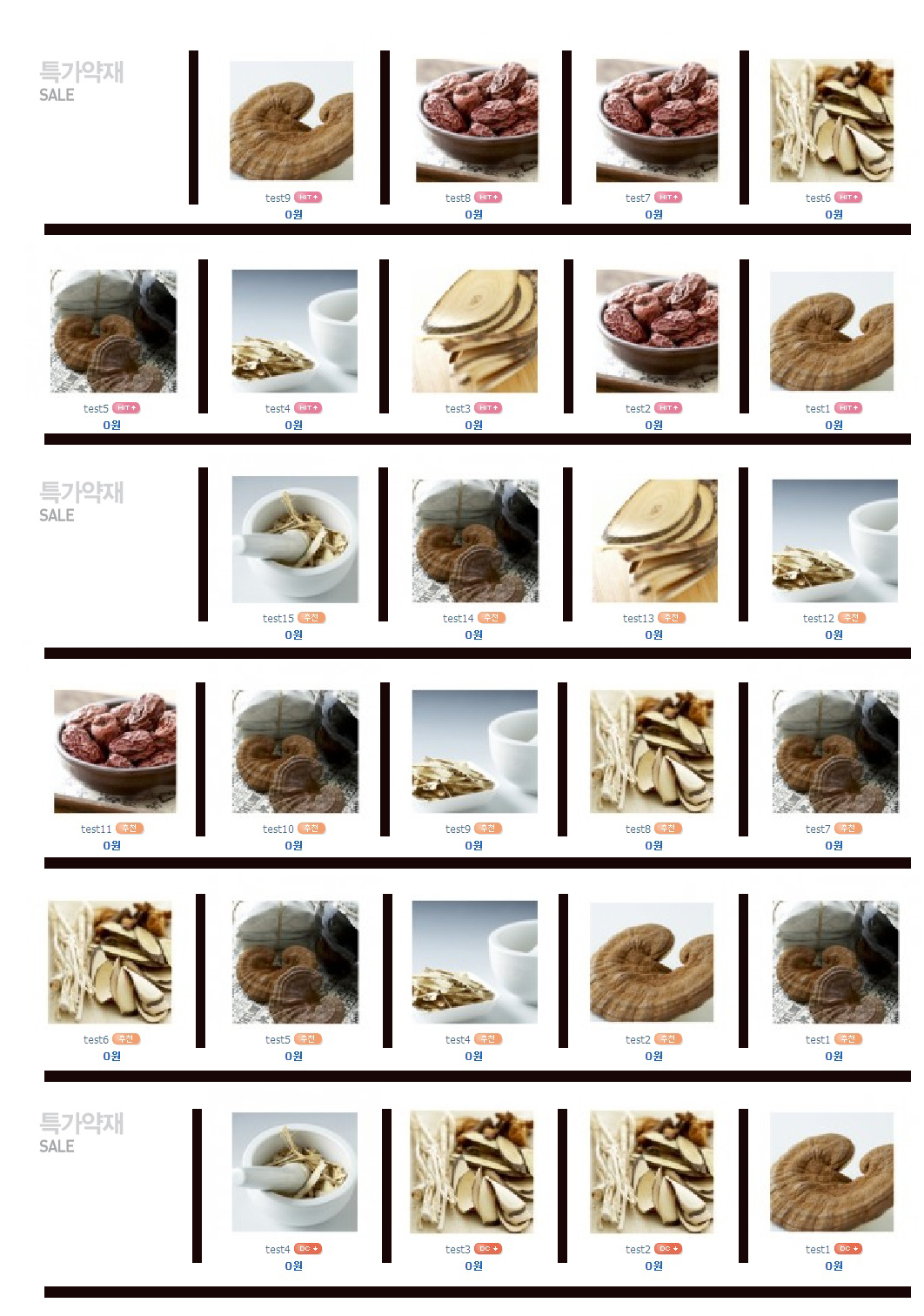Open the test12 product
This screenshot has width=924, height=1316.
tap(834, 540)
